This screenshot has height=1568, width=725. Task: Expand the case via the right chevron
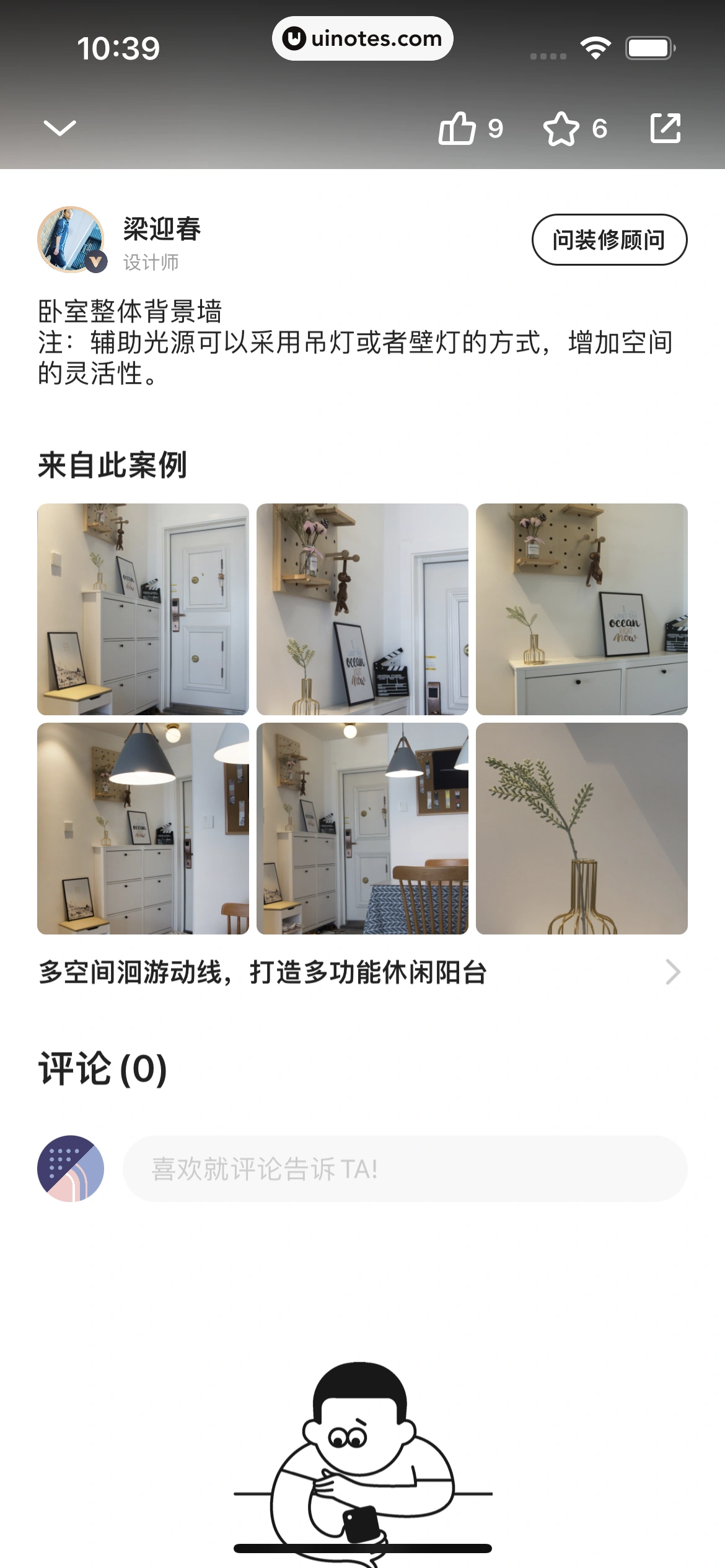click(674, 971)
